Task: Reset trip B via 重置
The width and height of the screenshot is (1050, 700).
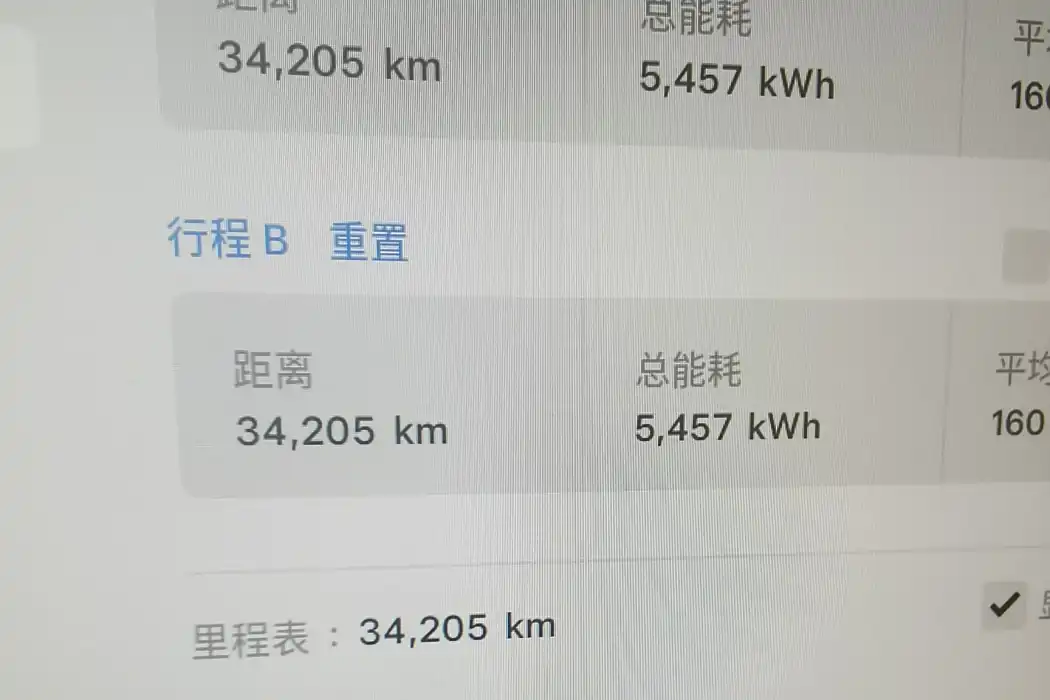Action: 369,242
